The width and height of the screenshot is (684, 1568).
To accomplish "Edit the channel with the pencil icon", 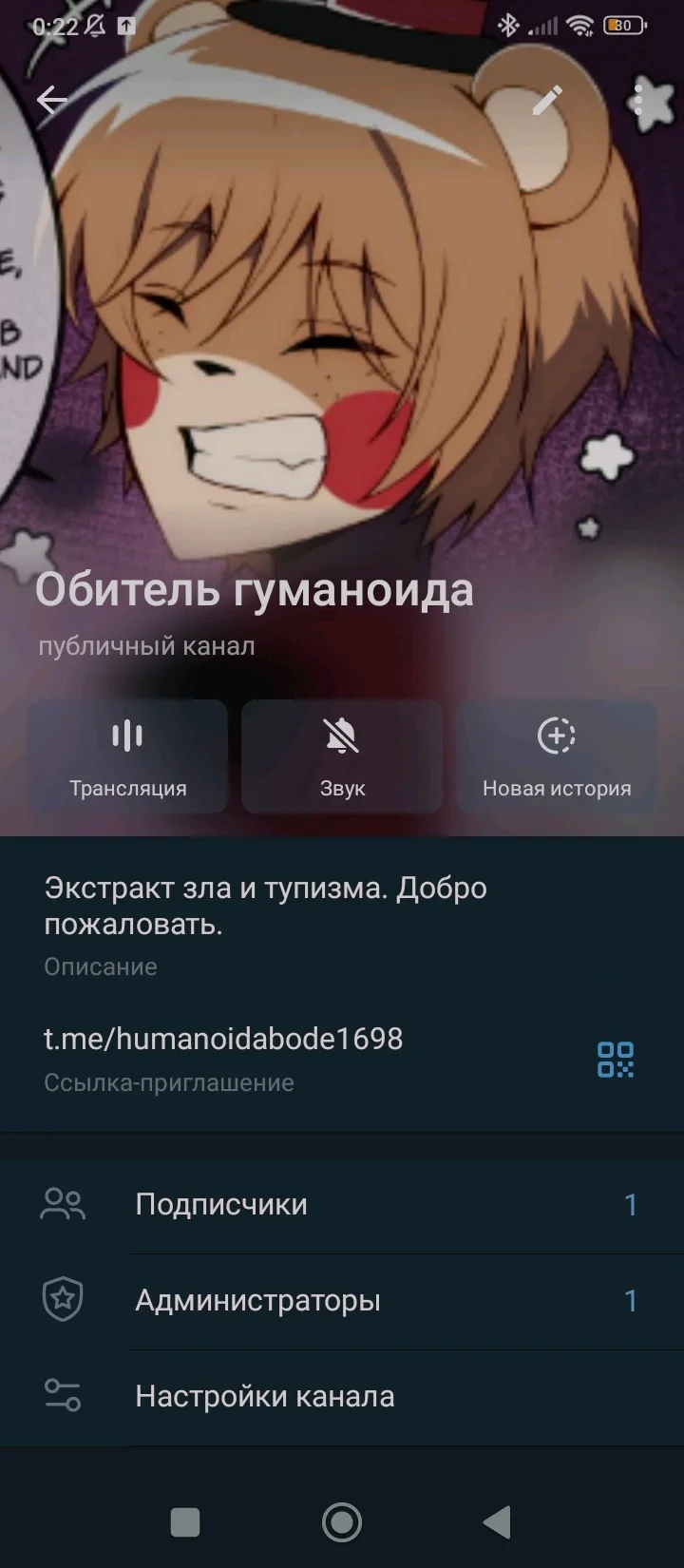I will click(547, 100).
